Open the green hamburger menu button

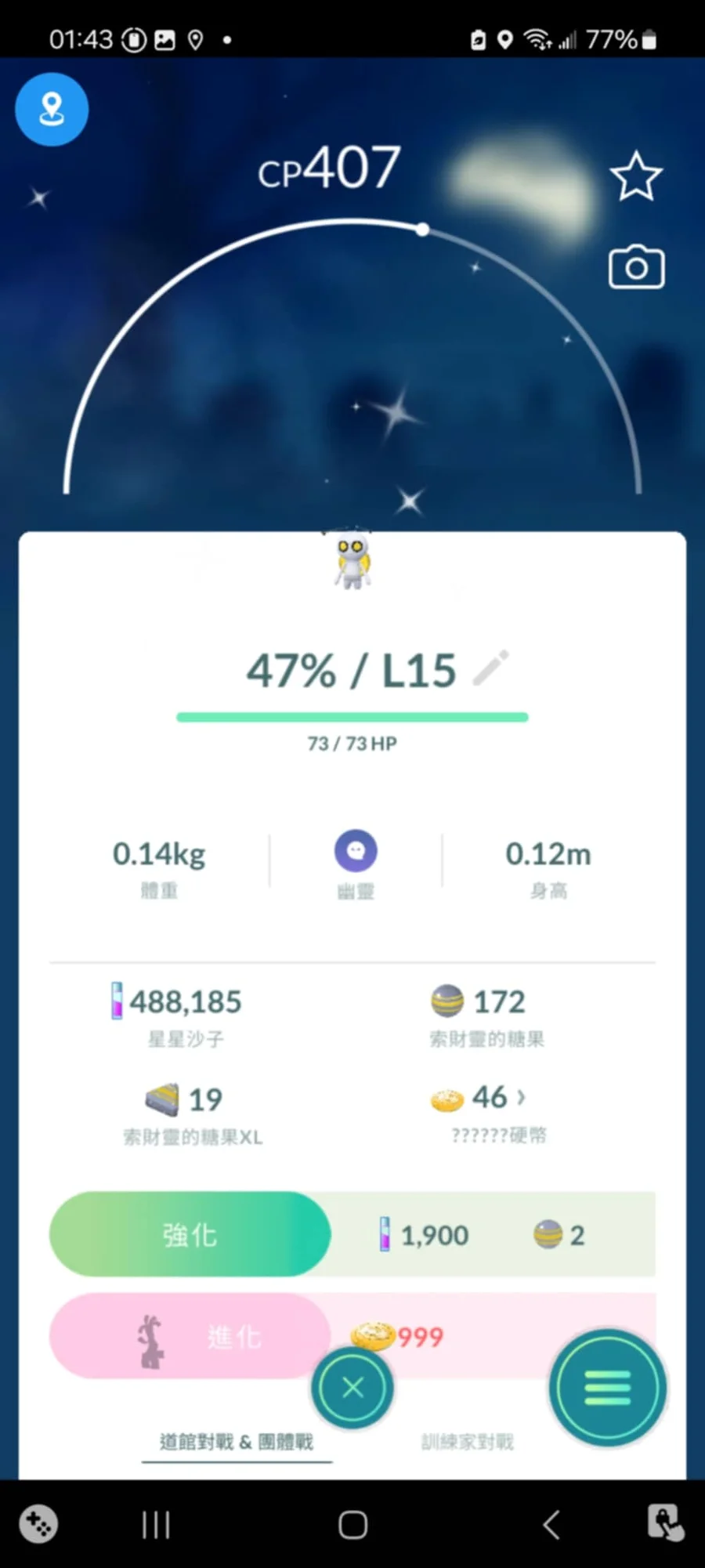pos(608,1388)
